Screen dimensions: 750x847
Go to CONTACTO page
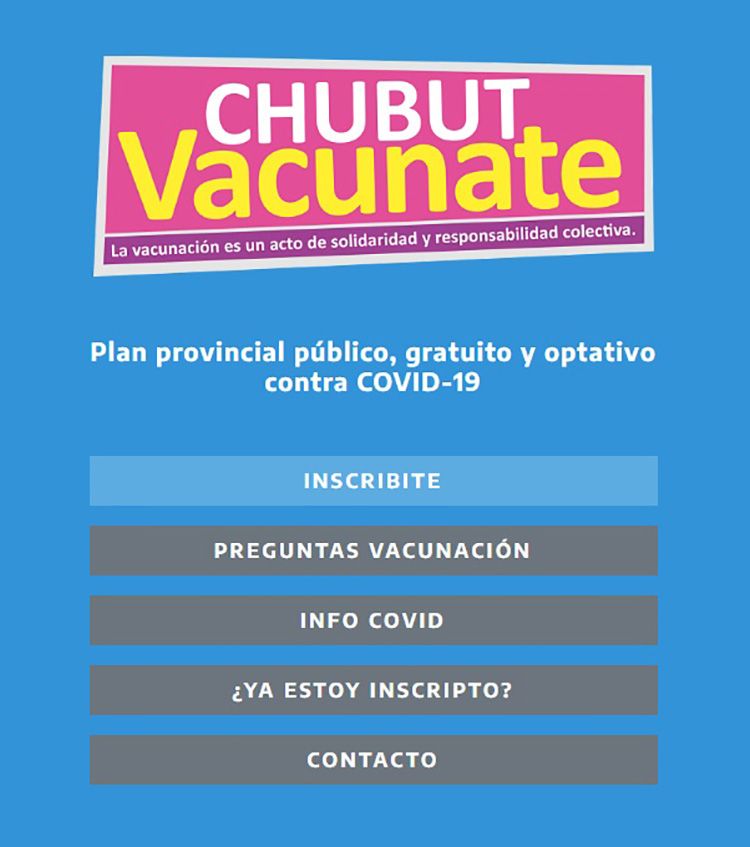pos(373,759)
